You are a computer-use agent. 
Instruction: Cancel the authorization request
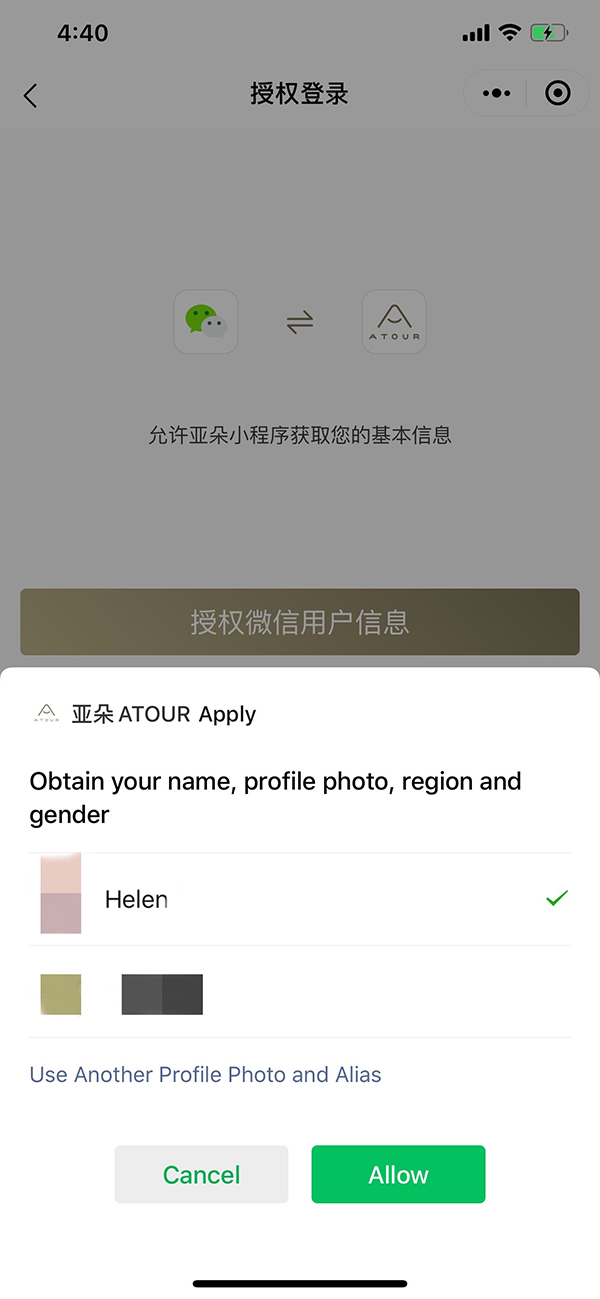click(x=201, y=1174)
